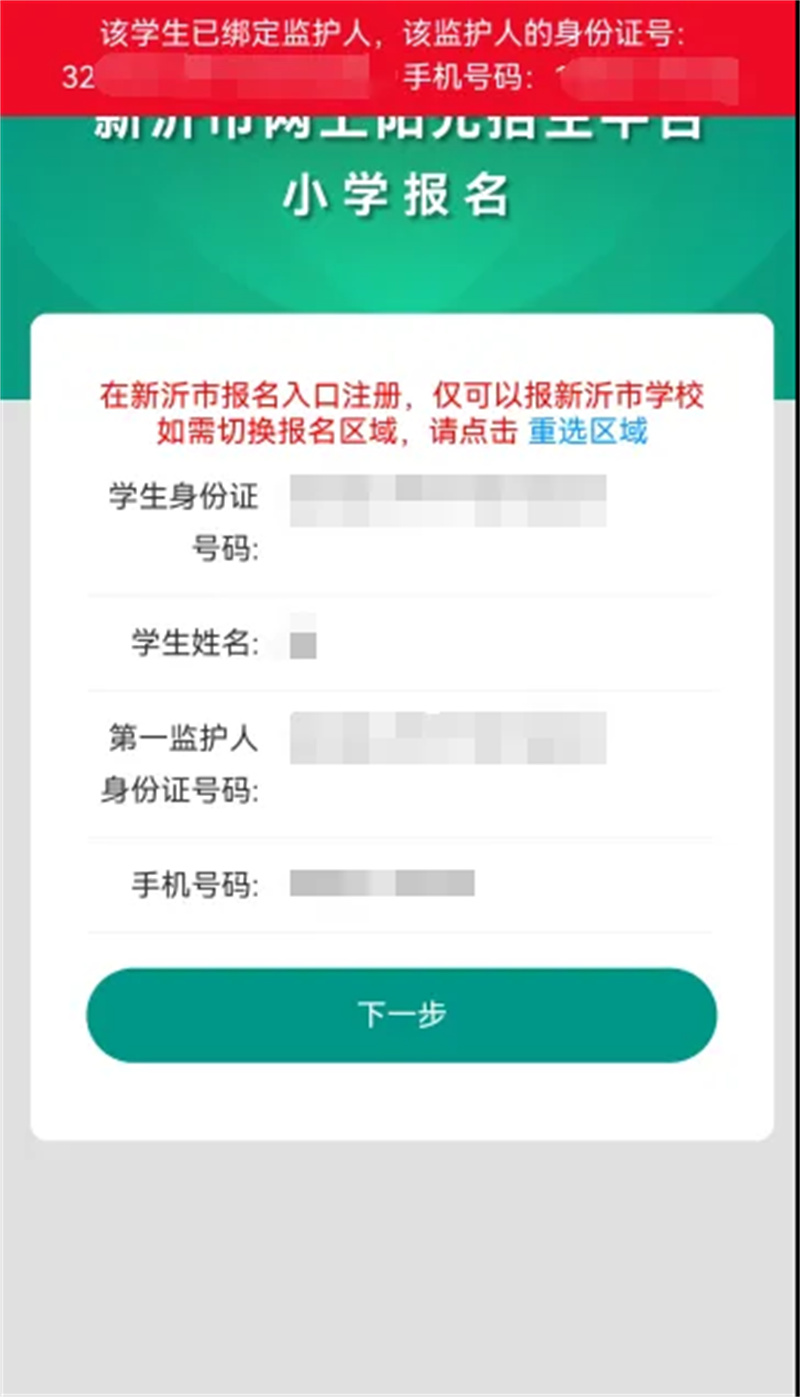Tap the 下一步 button
The width and height of the screenshot is (800, 1397).
[401, 1015]
